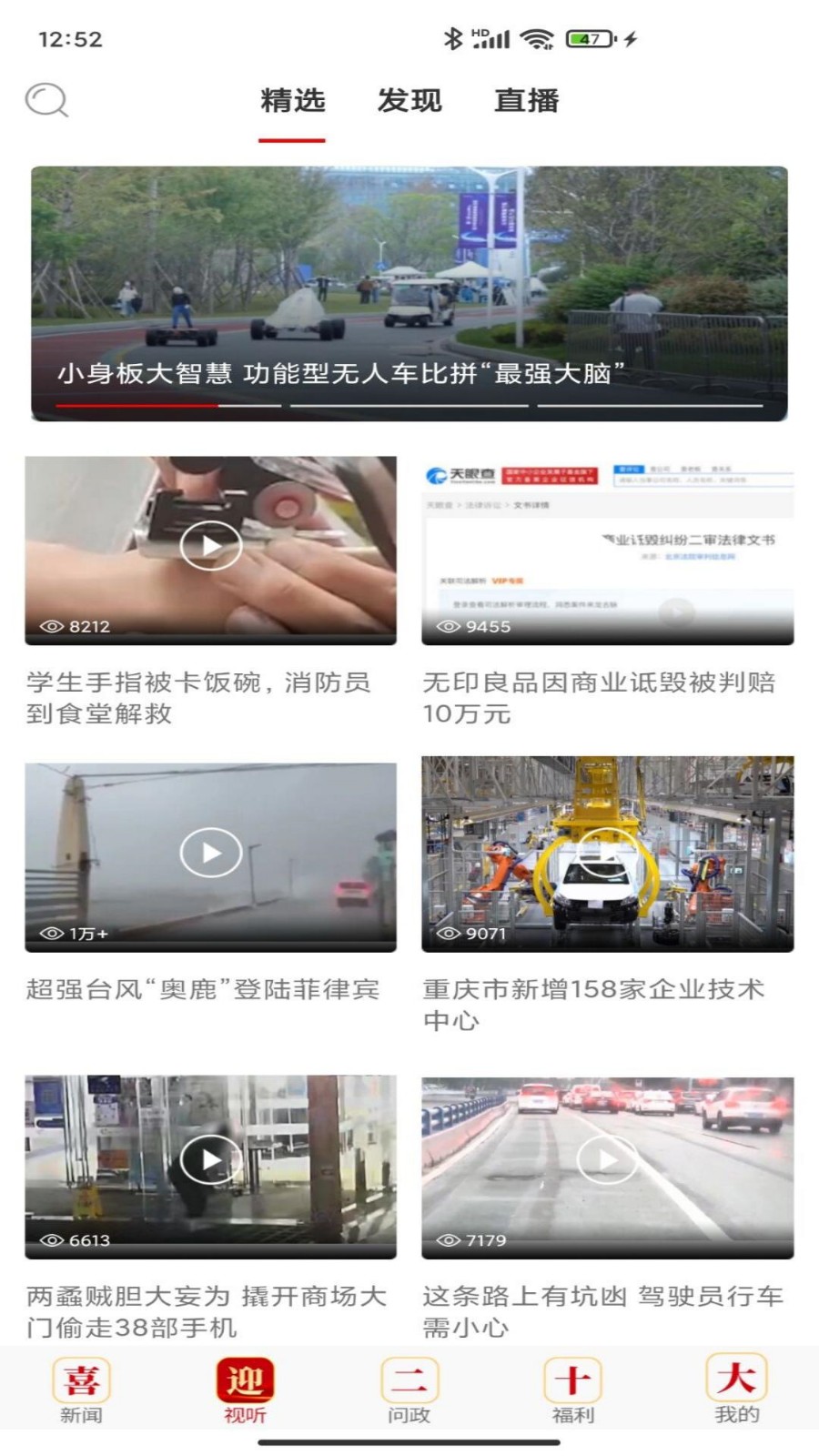The height and width of the screenshot is (1456, 819).
Task: Switch to the 发现 tab
Action: pos(411,101)
